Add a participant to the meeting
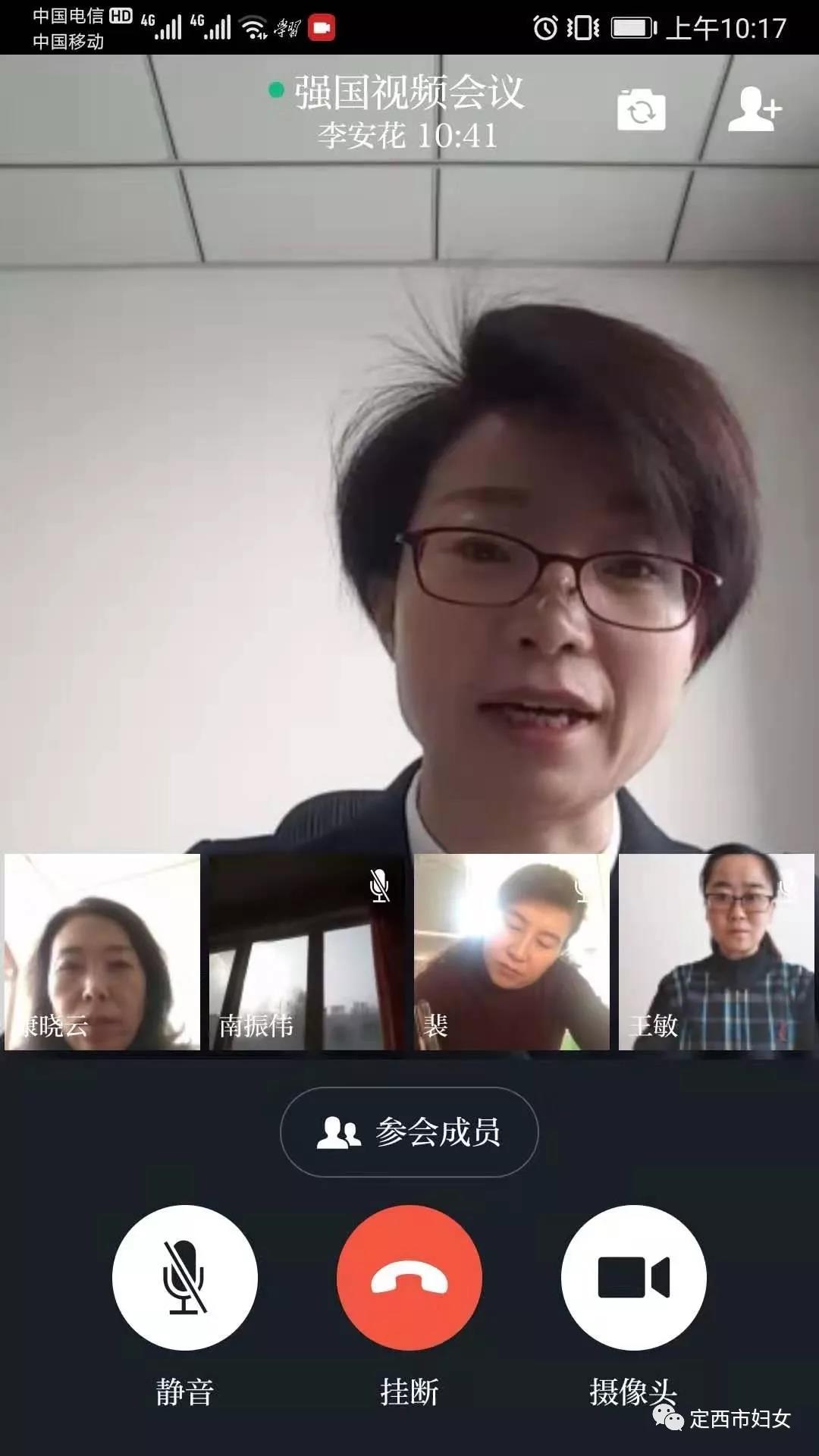Image resolution: width=819 pixels, height=1456 pixels. (754, 109)
